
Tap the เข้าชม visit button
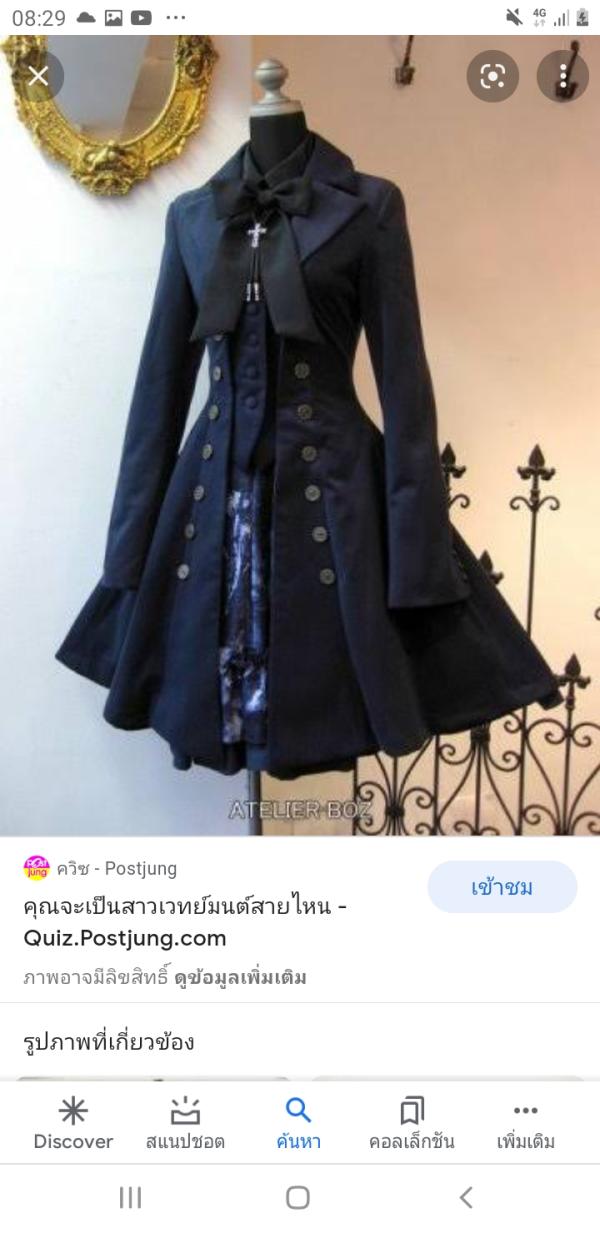tap(502, 887)
